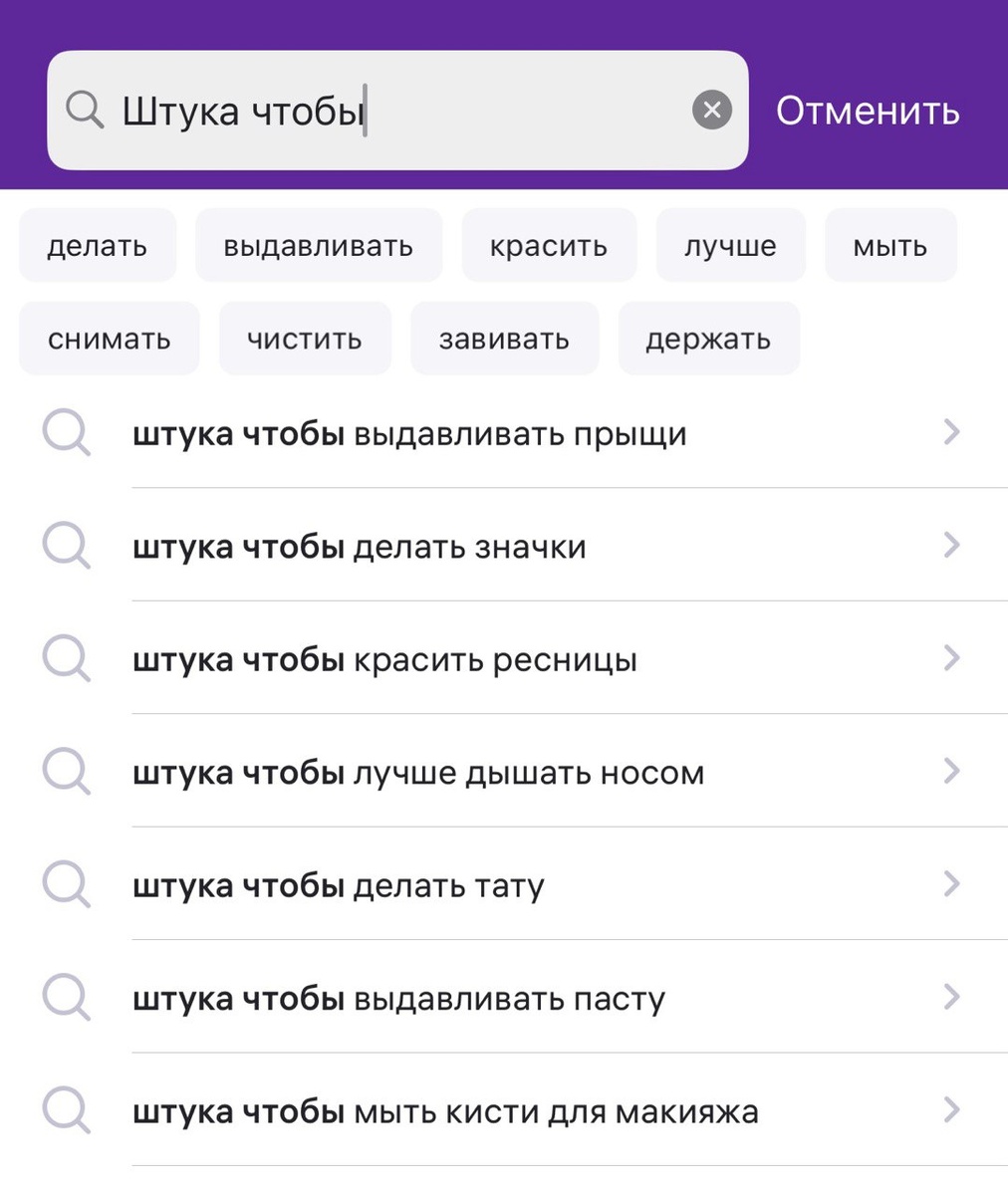Screen dimensions: 1008x1195
Task: Clear the search field text
Action: pyautogui.click(x=711, y=110)
